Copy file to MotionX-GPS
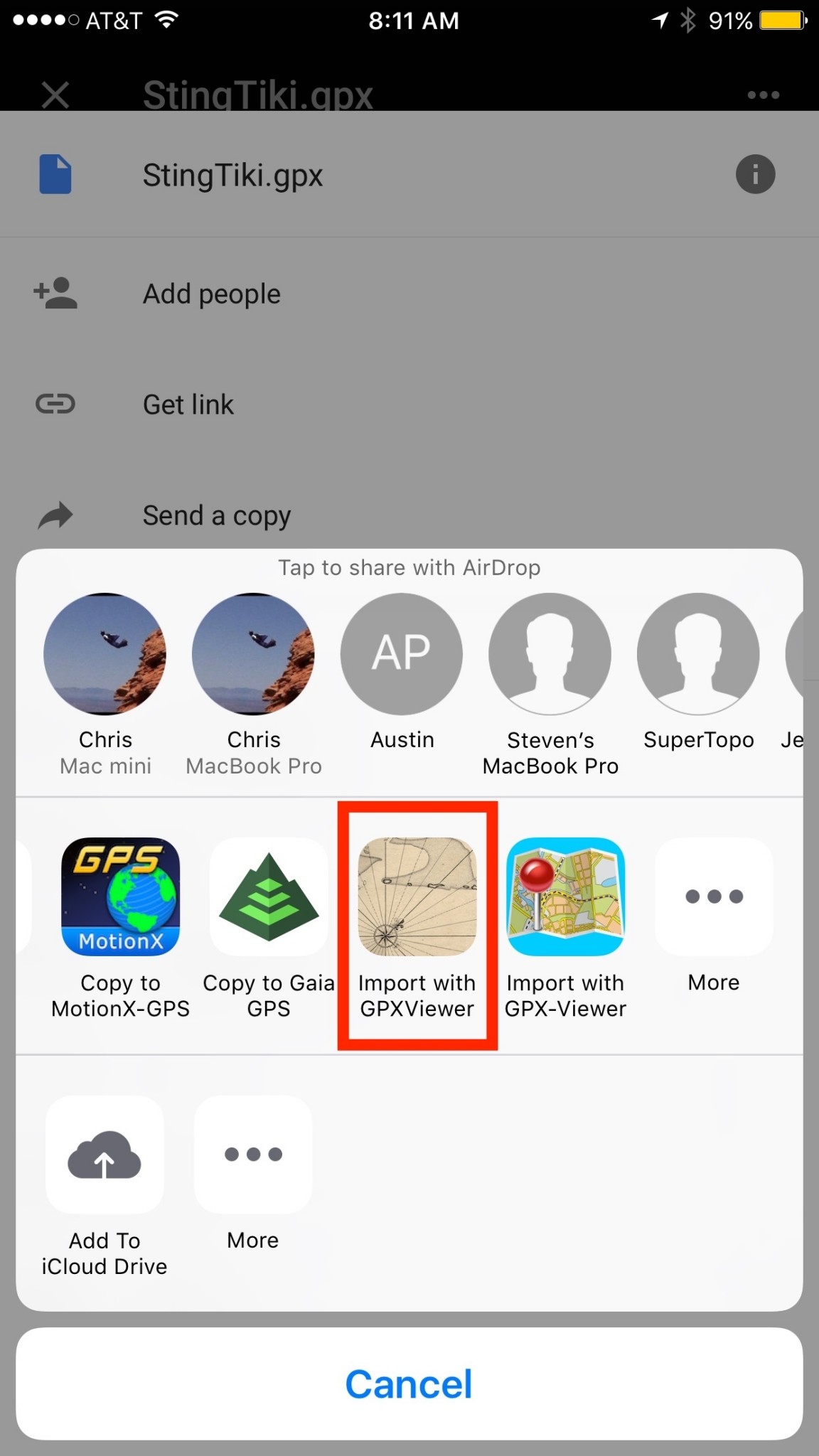Screen dimensions: 819x1456 [120, 897]
